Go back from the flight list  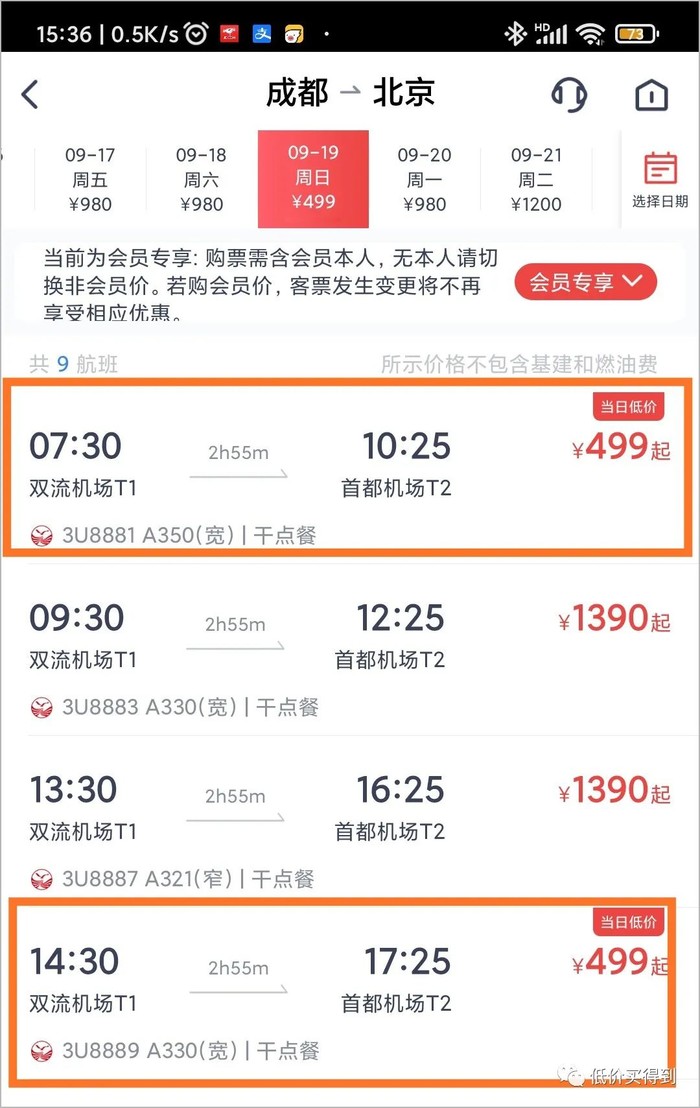click(30, 95)
